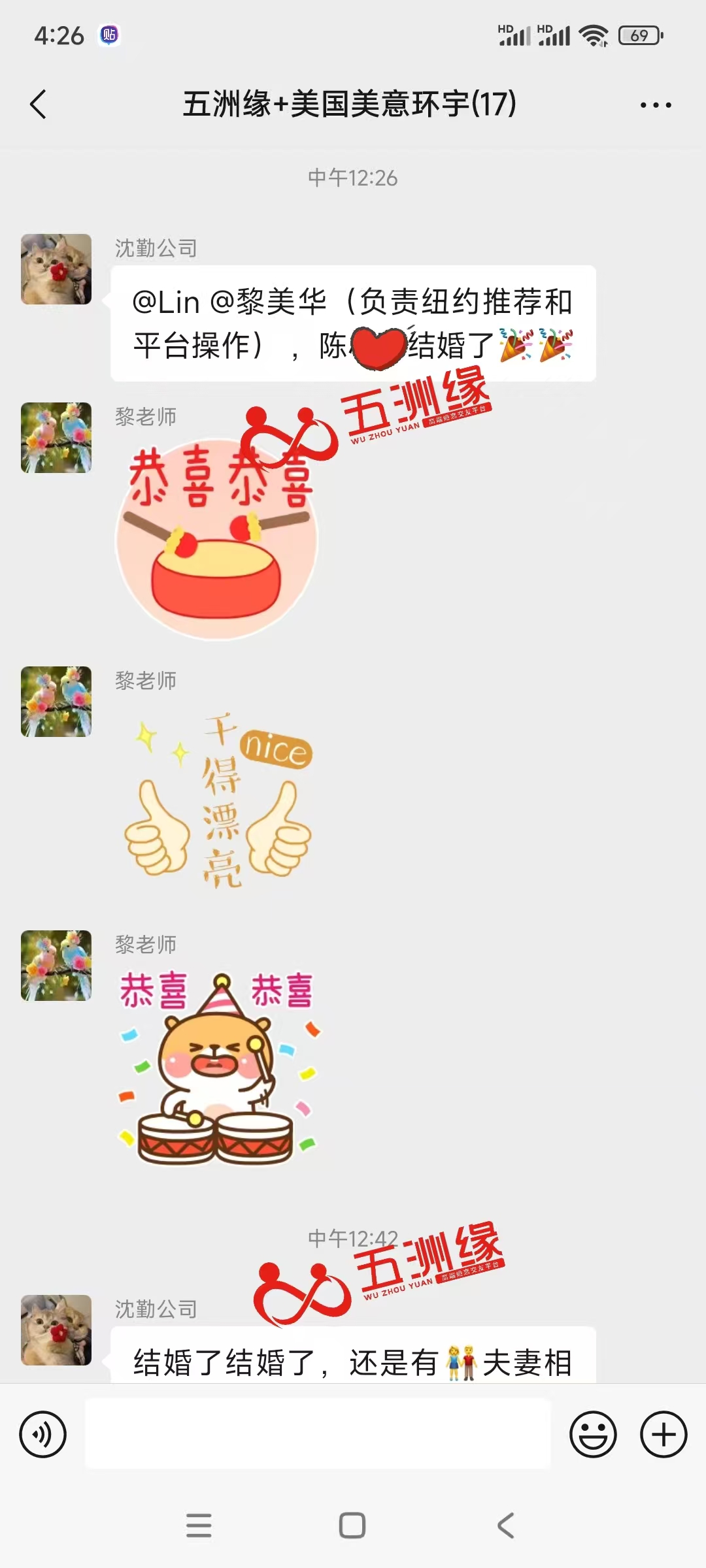Image resolution: width=706 pixels, height=1568 pixels.
Task: Open recent apps from the navigation bar
Action: coord(199,1526)
